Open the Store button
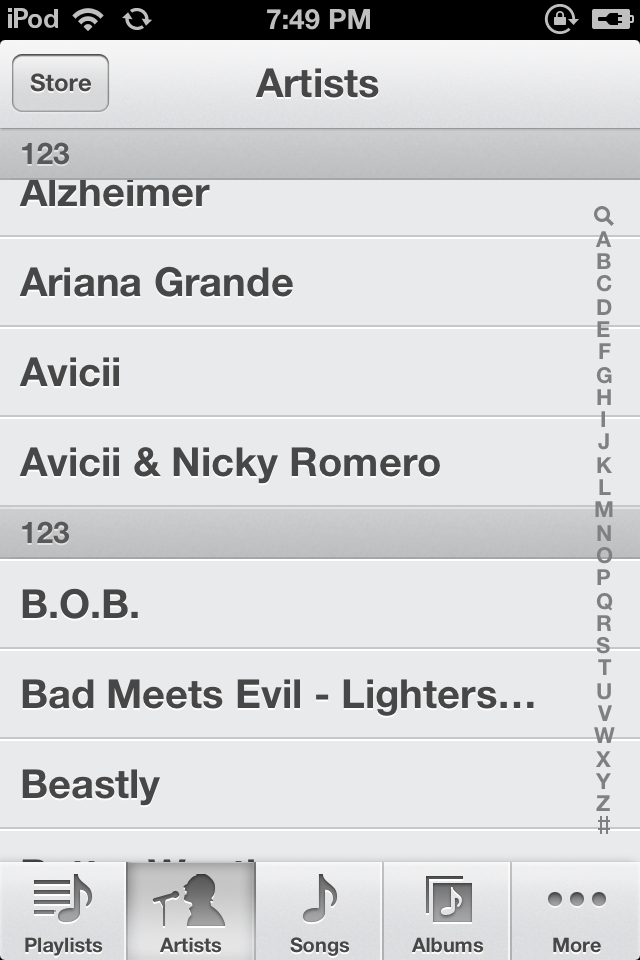 (x=60, y=83)
